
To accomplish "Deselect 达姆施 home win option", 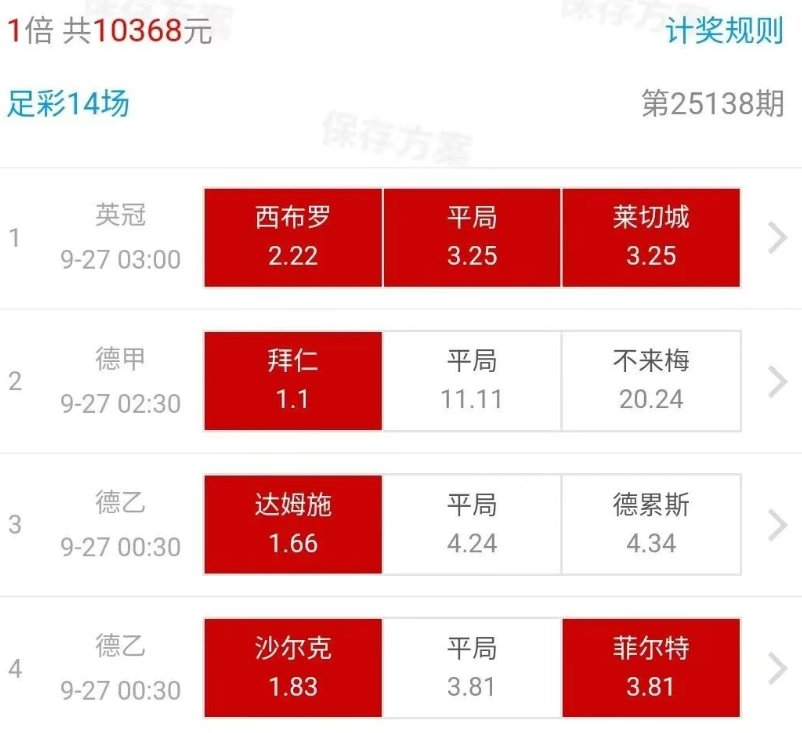I will 293,525.
